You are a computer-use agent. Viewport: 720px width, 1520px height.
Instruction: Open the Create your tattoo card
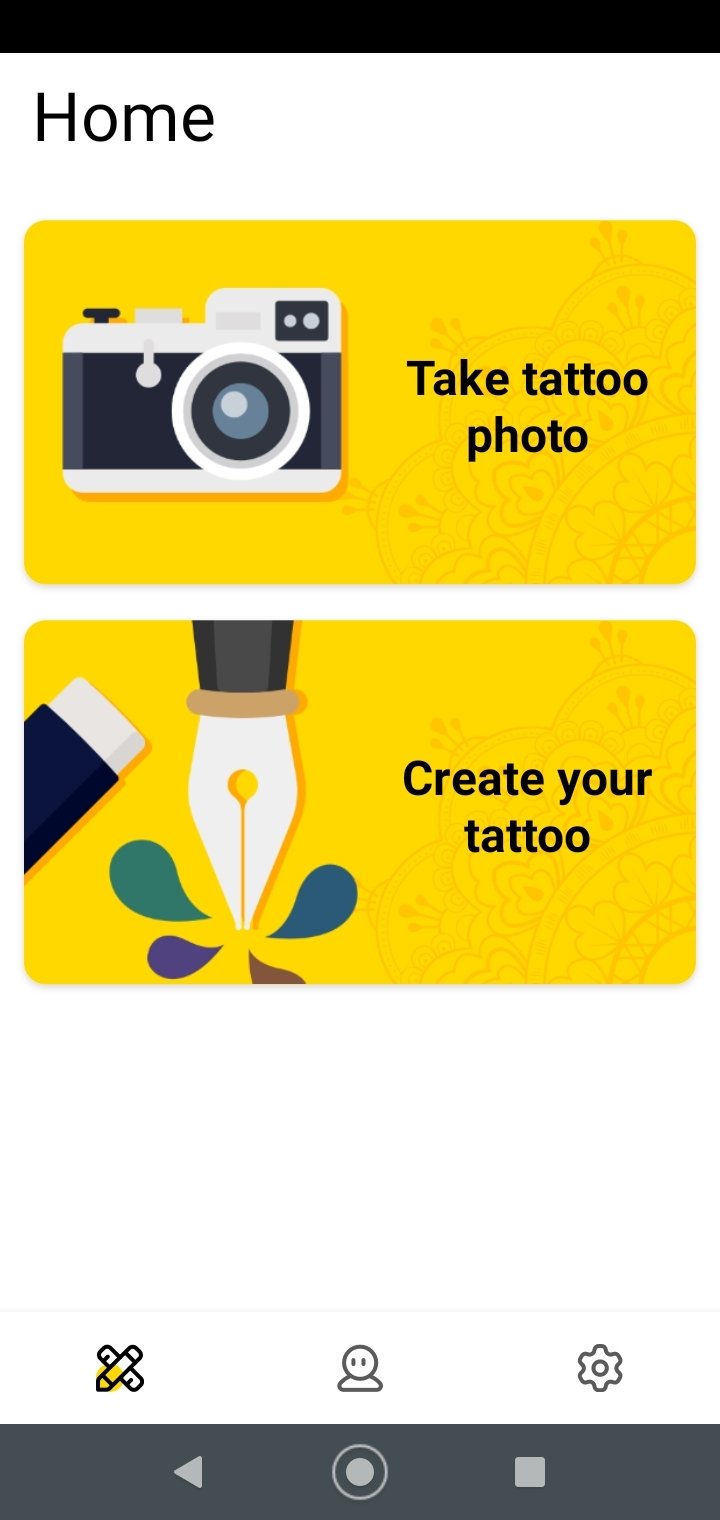360,802
